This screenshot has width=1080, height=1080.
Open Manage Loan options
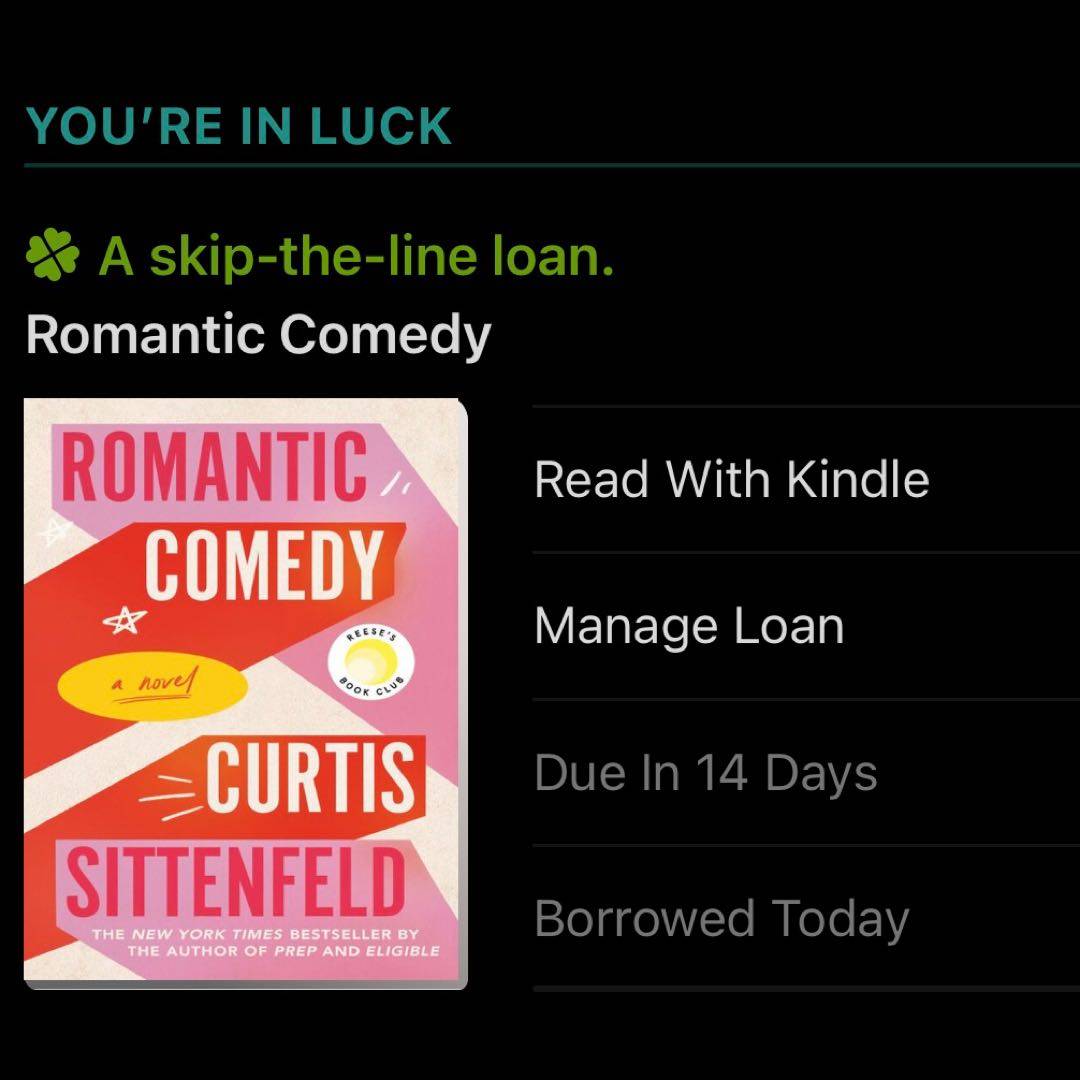(689, 627)
